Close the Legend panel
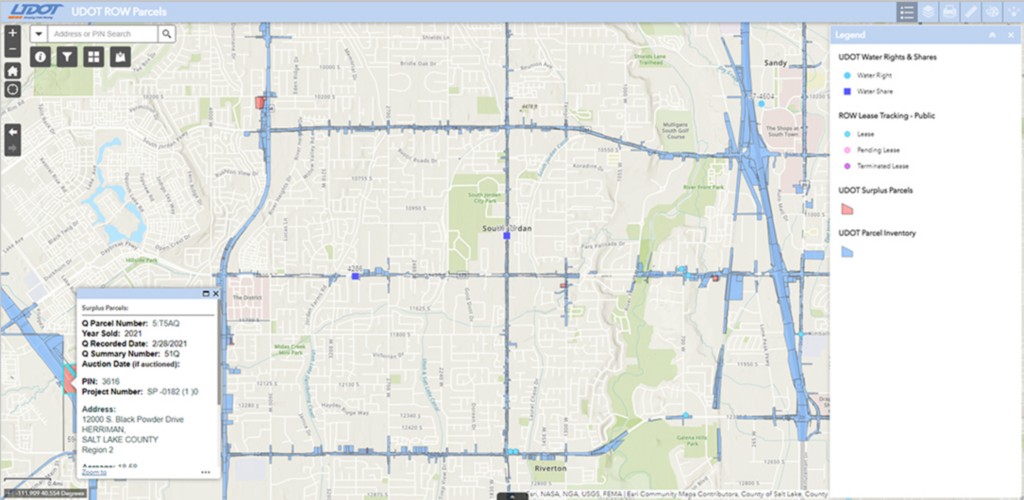The height and width of the screenshot is (500, 1024). pos(1010,34)
